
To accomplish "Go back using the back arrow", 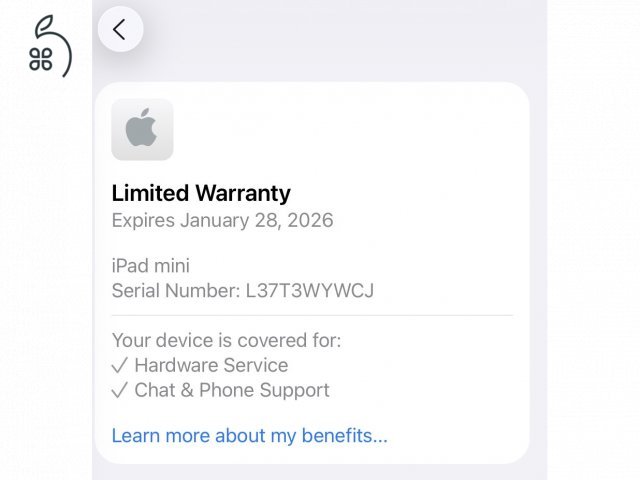I will point(120,29).
